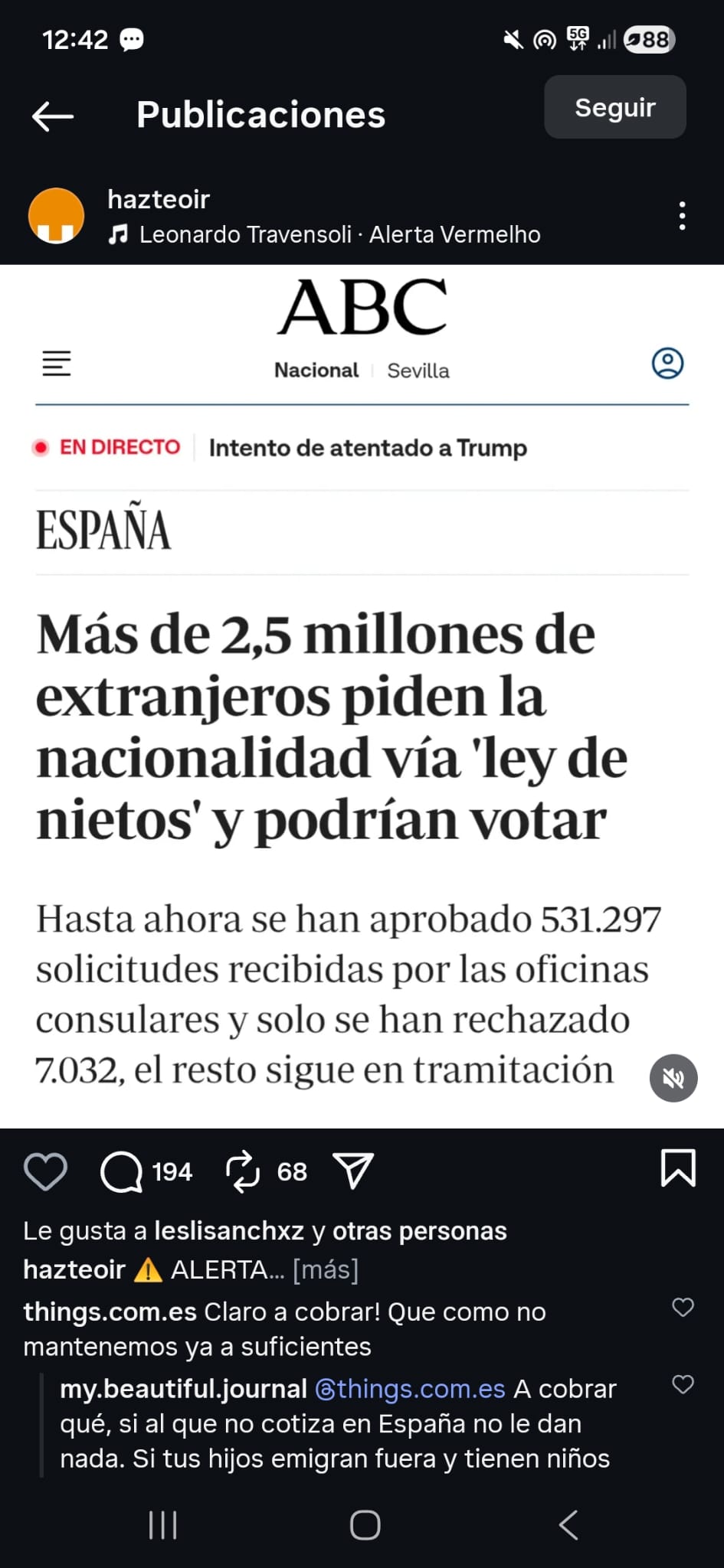The height and width of the screenshot is (1568, 724).
Task: Like the comment by things.com.es
Action: [683, 1307]
